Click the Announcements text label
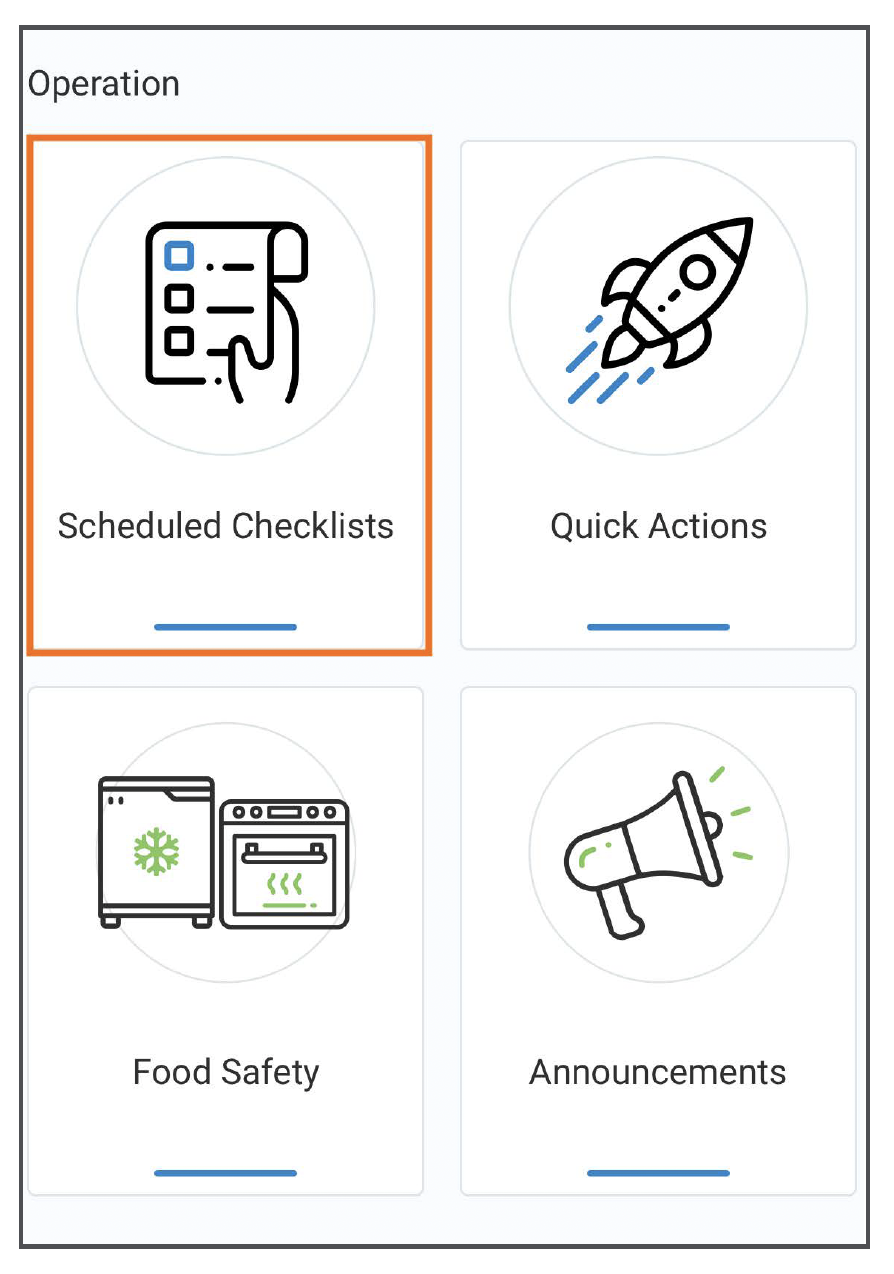 [x=658, y=1072]
